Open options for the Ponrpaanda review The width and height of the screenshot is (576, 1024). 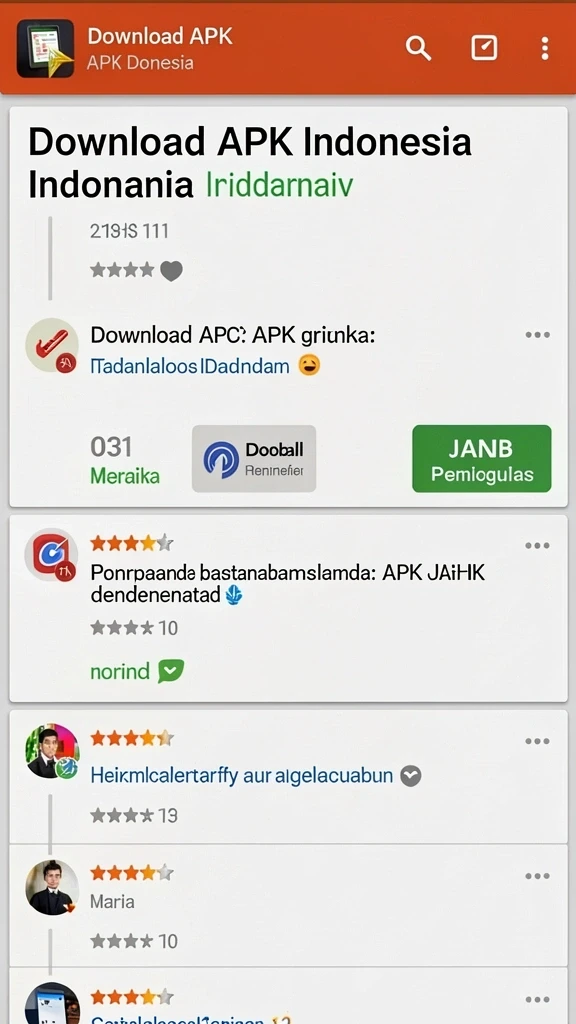[537, 546]
